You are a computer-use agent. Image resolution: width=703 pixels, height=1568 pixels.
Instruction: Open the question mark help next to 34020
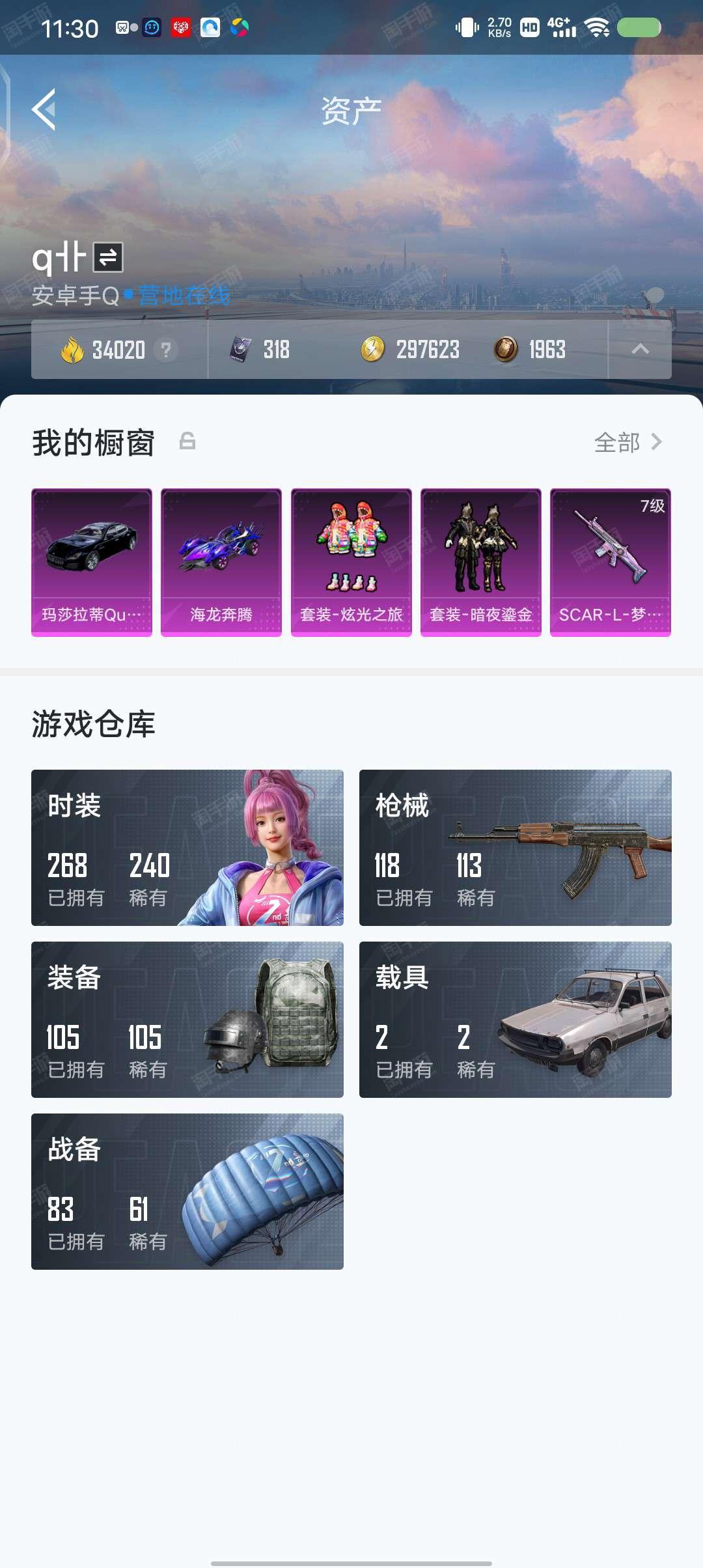[166, 350]
